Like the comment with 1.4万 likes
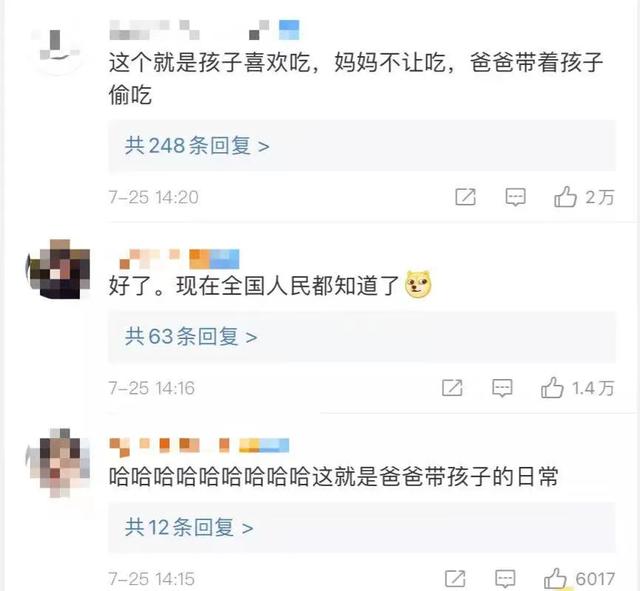This screenshot has width=640, height=591. (x=553, y=388)
